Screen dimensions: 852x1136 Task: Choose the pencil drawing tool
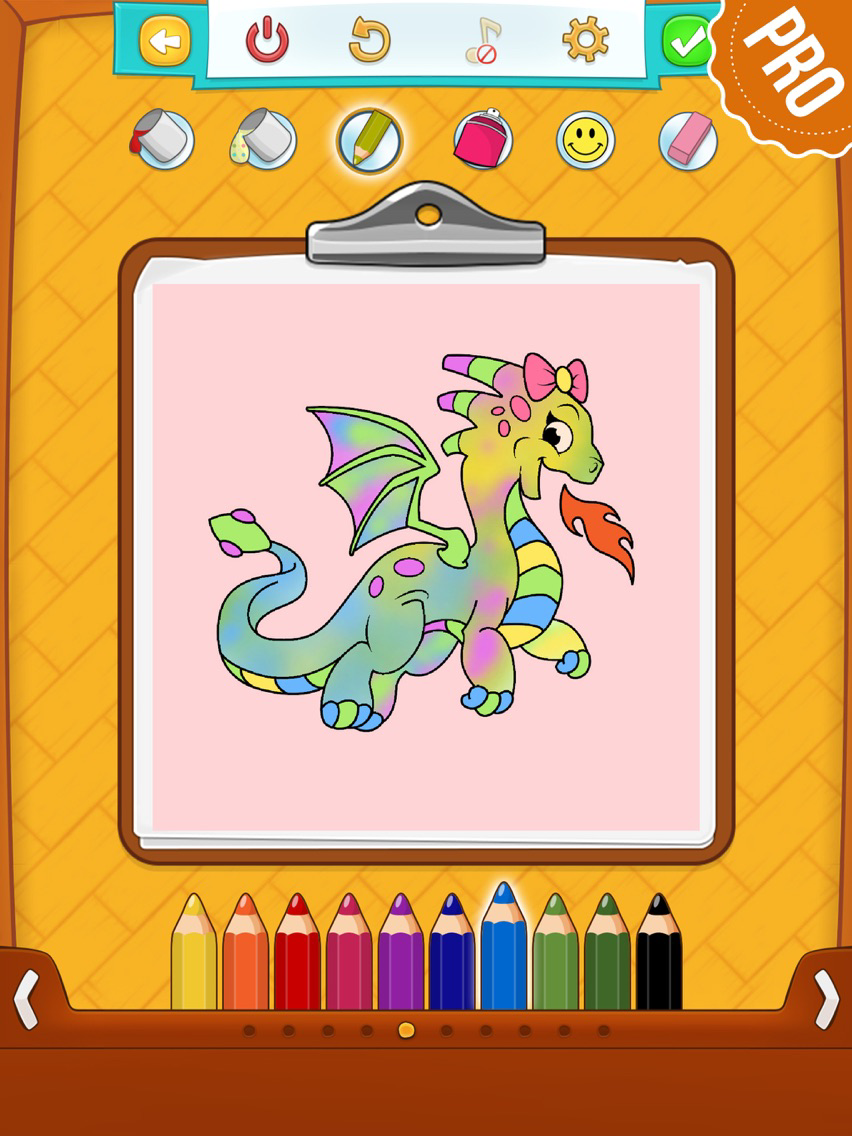(367, 138)
